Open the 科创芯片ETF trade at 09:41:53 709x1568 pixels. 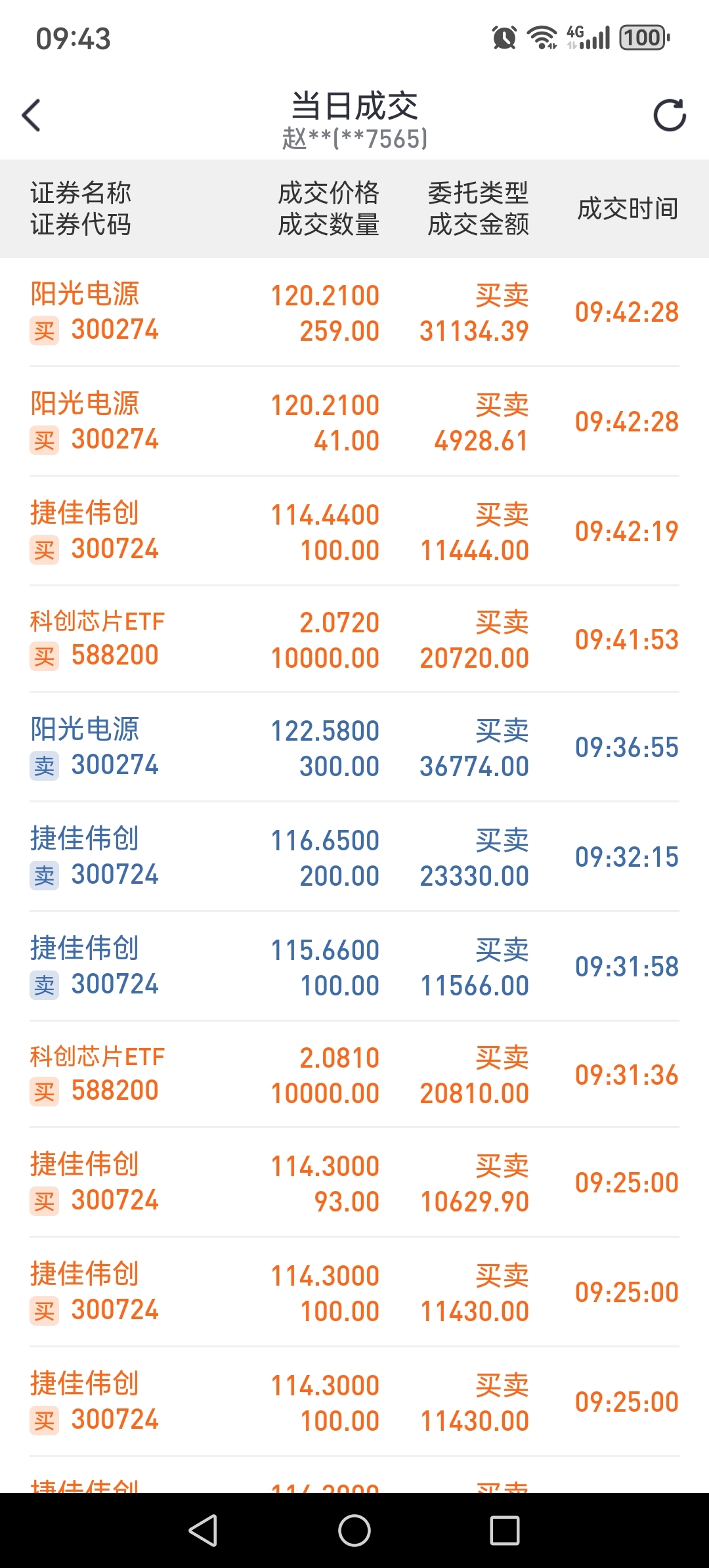[x=354, y=640]
